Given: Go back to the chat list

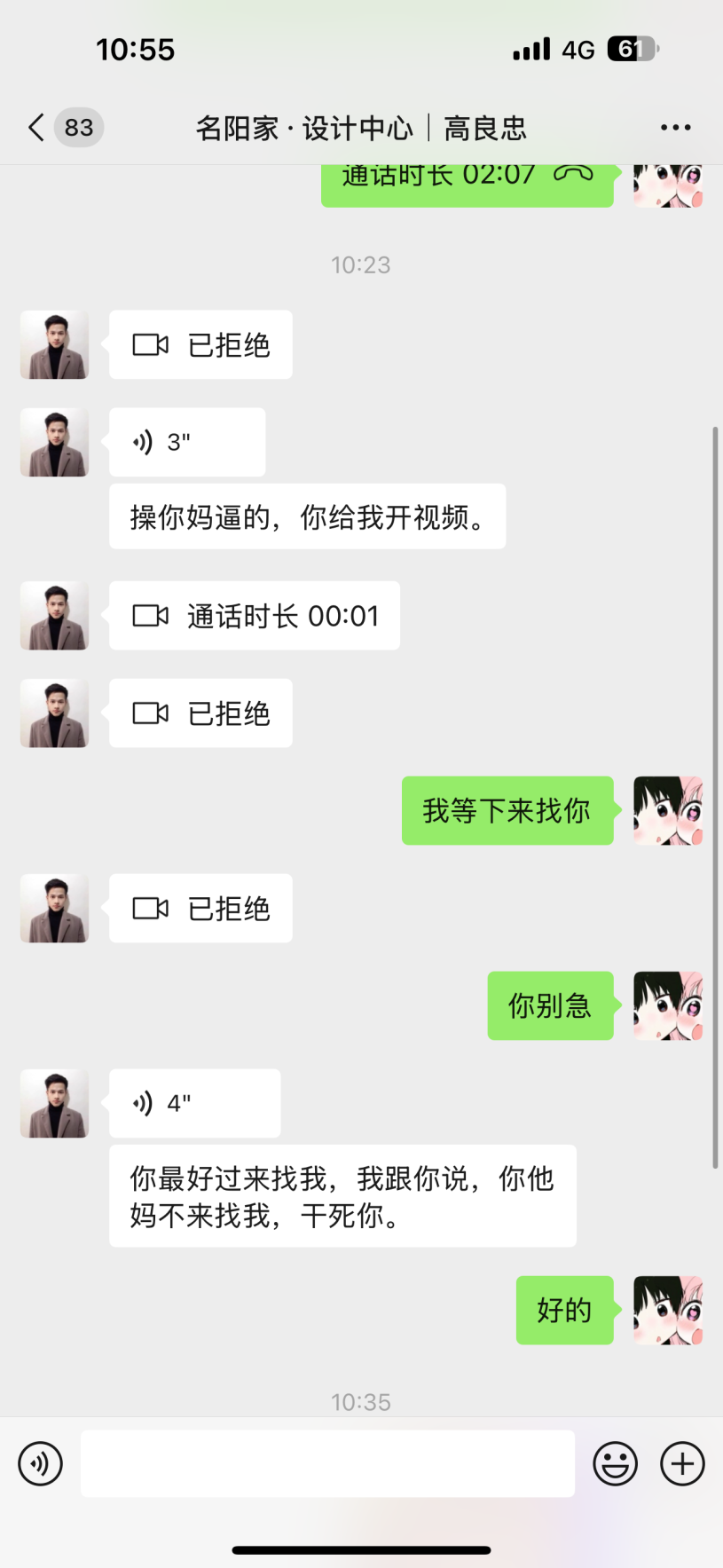Looking at the screenshot, I should [x=37, y=128].
